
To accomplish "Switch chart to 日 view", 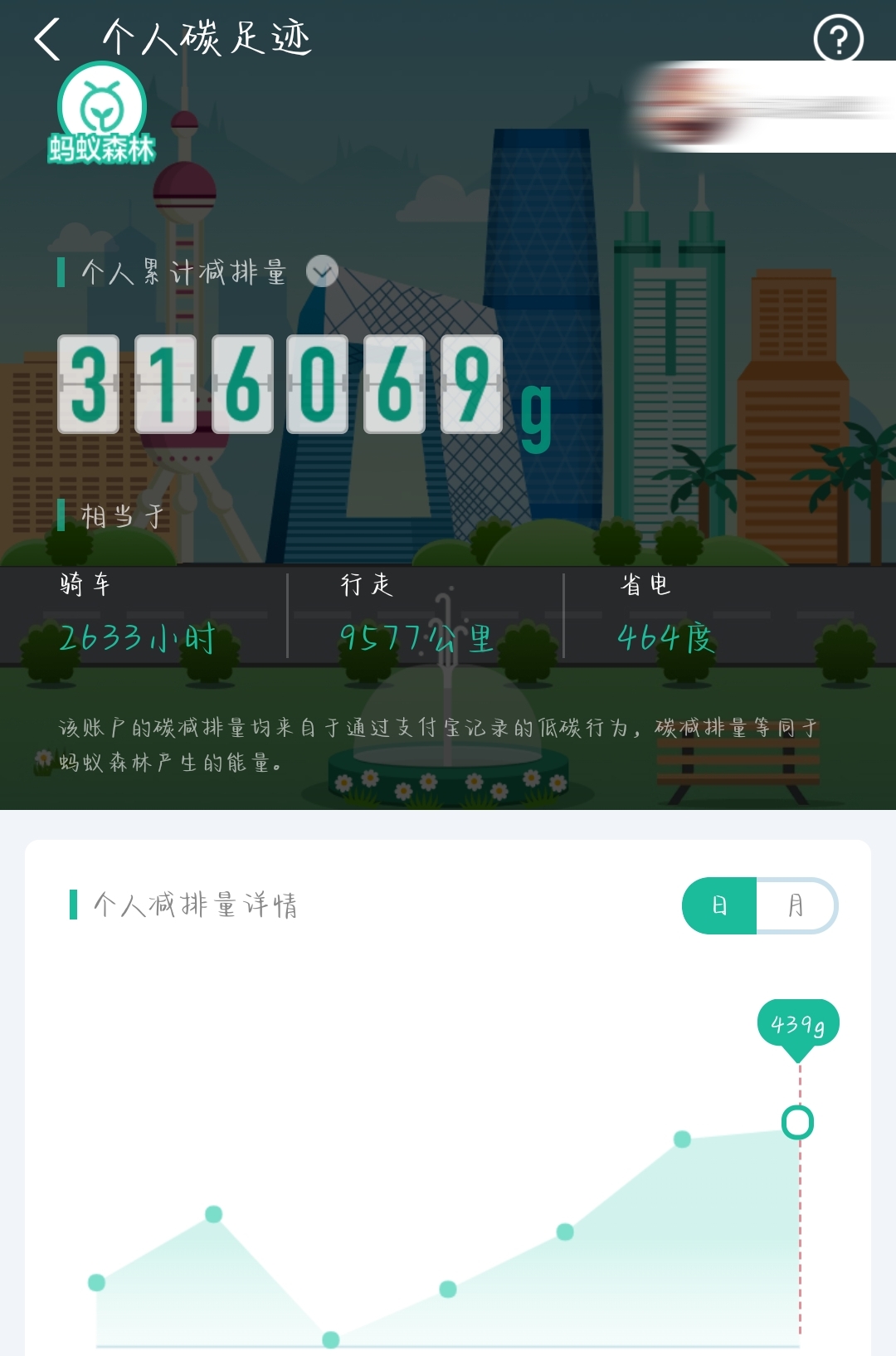I will pyautogui.click(x=719, y=905).
